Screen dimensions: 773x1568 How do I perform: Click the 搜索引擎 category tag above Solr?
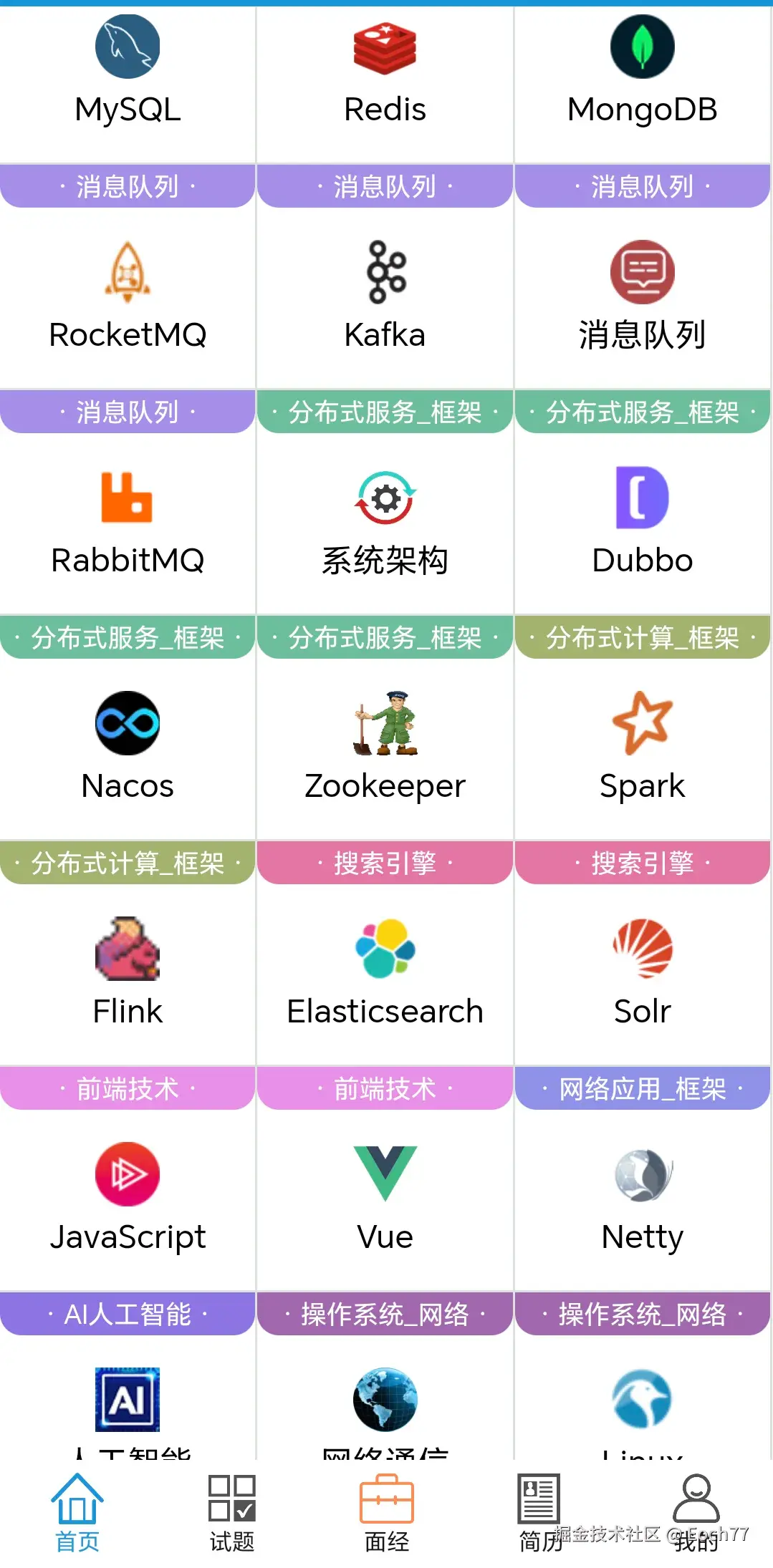643,863
